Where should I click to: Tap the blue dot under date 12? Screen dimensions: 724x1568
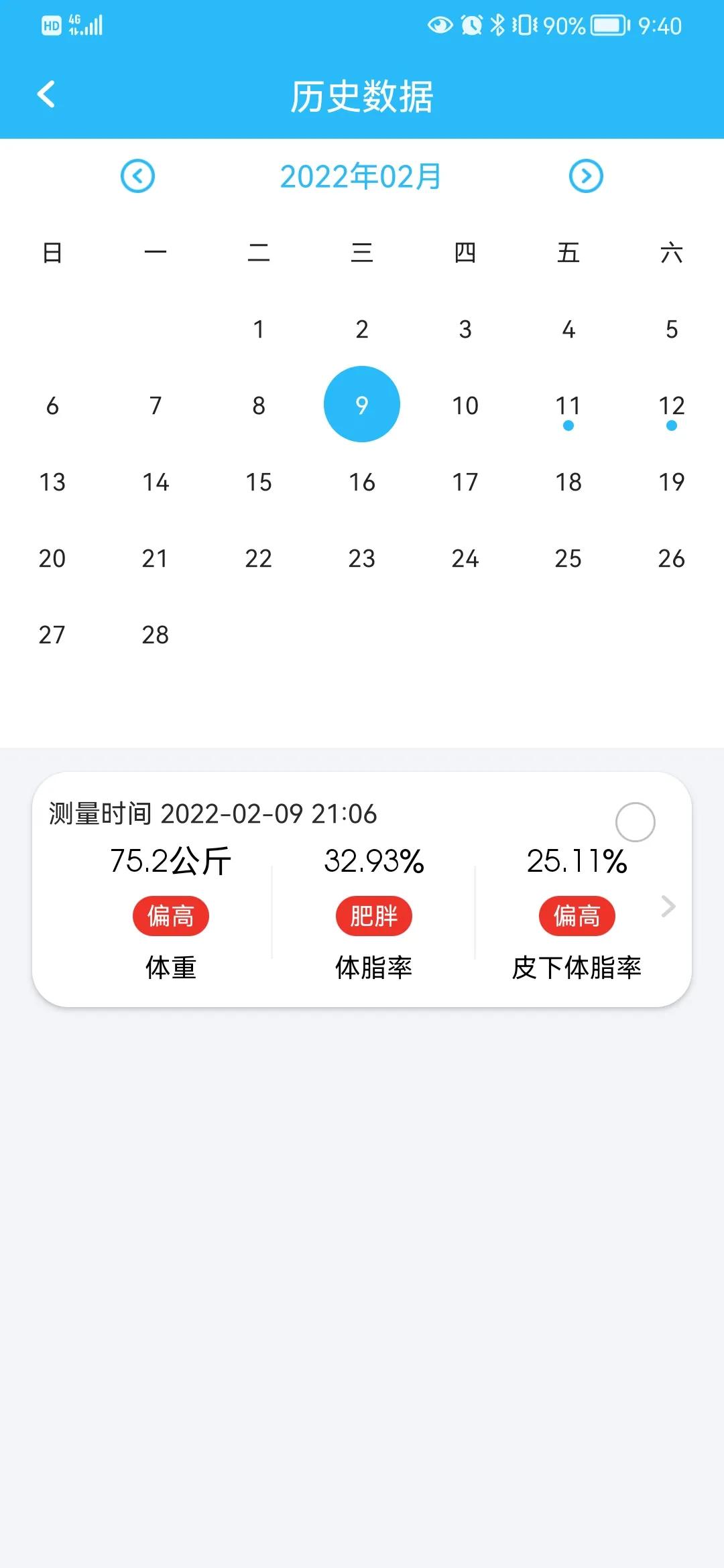(x=671, y=425)
